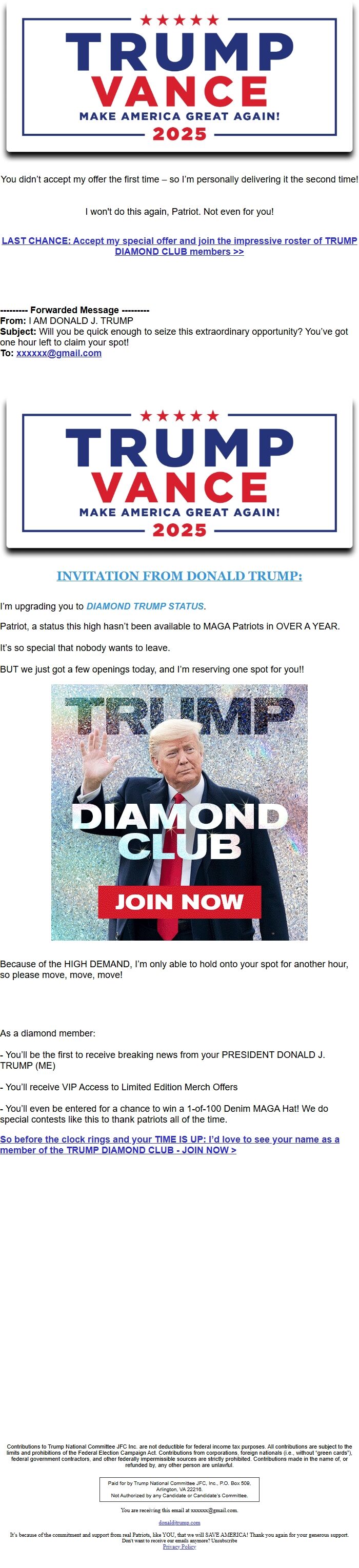Screen dimensions: 359x1568
Task: Open the INVITATION FROM DONALD TRUMP link
Action: coord(179,576)
